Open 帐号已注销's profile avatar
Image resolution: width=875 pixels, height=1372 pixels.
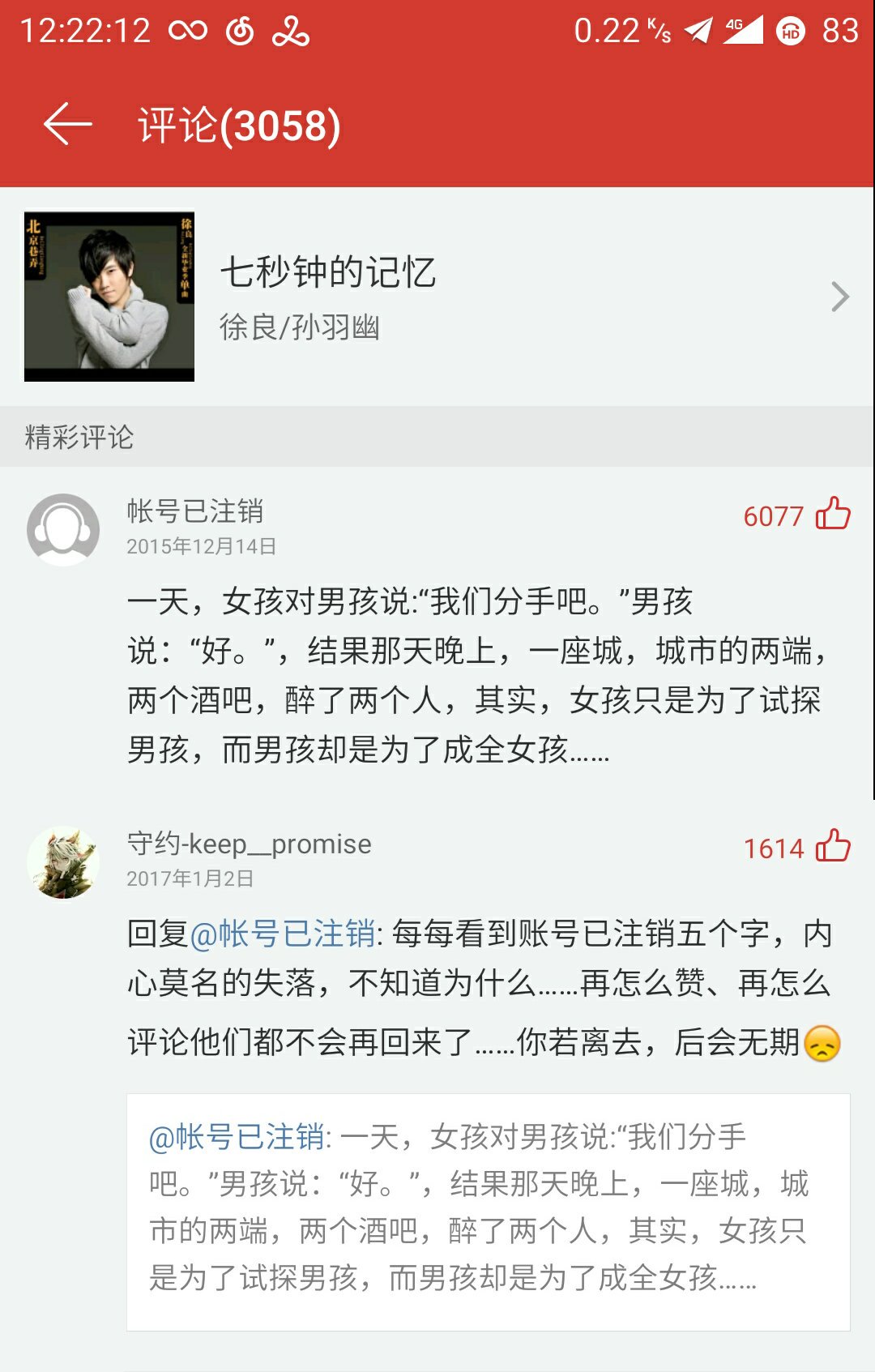(63, 529)
